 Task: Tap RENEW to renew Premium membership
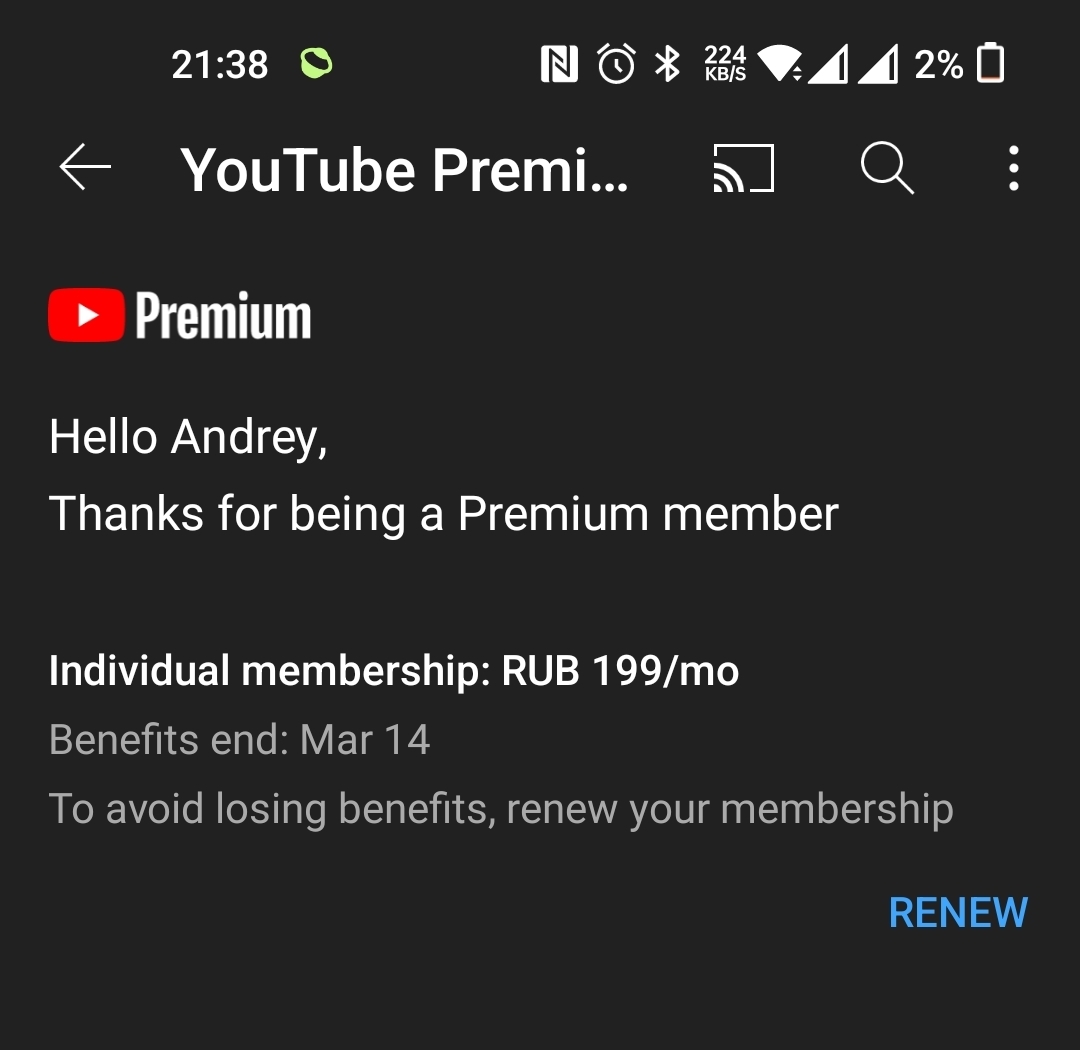pos(957,912)
